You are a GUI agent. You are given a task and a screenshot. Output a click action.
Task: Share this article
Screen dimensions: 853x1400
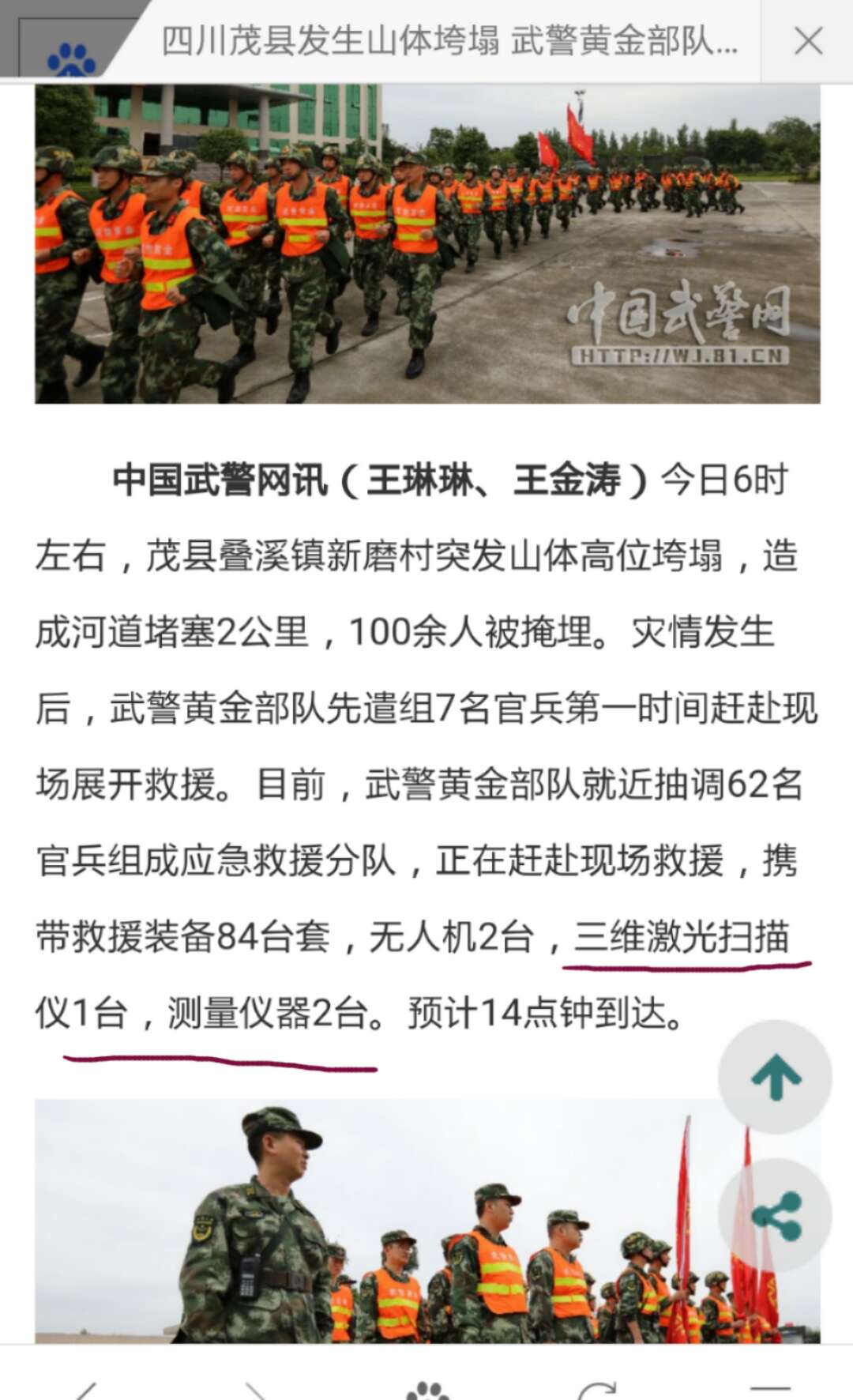tap(775, 1215)
